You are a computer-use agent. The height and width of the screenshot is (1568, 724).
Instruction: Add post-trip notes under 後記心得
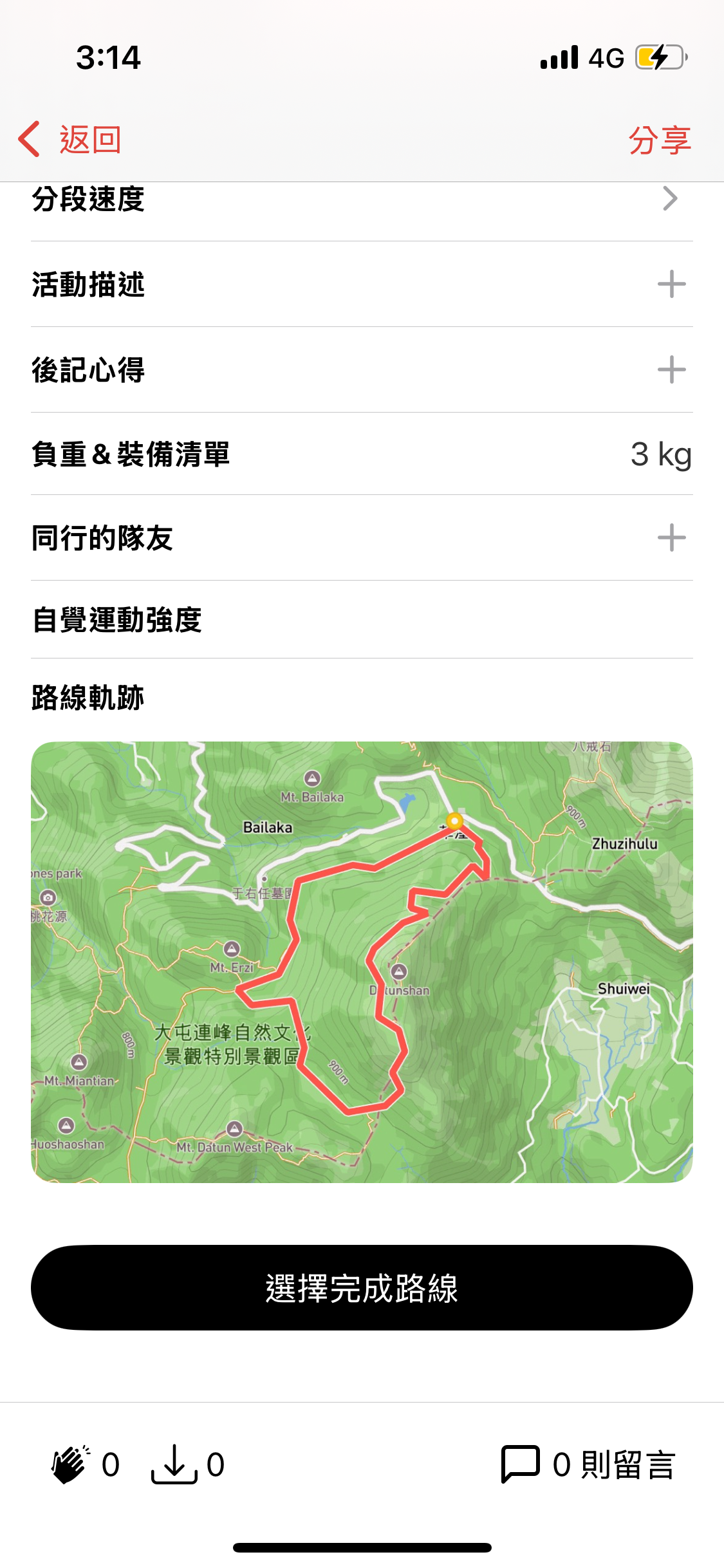[671, 369]
